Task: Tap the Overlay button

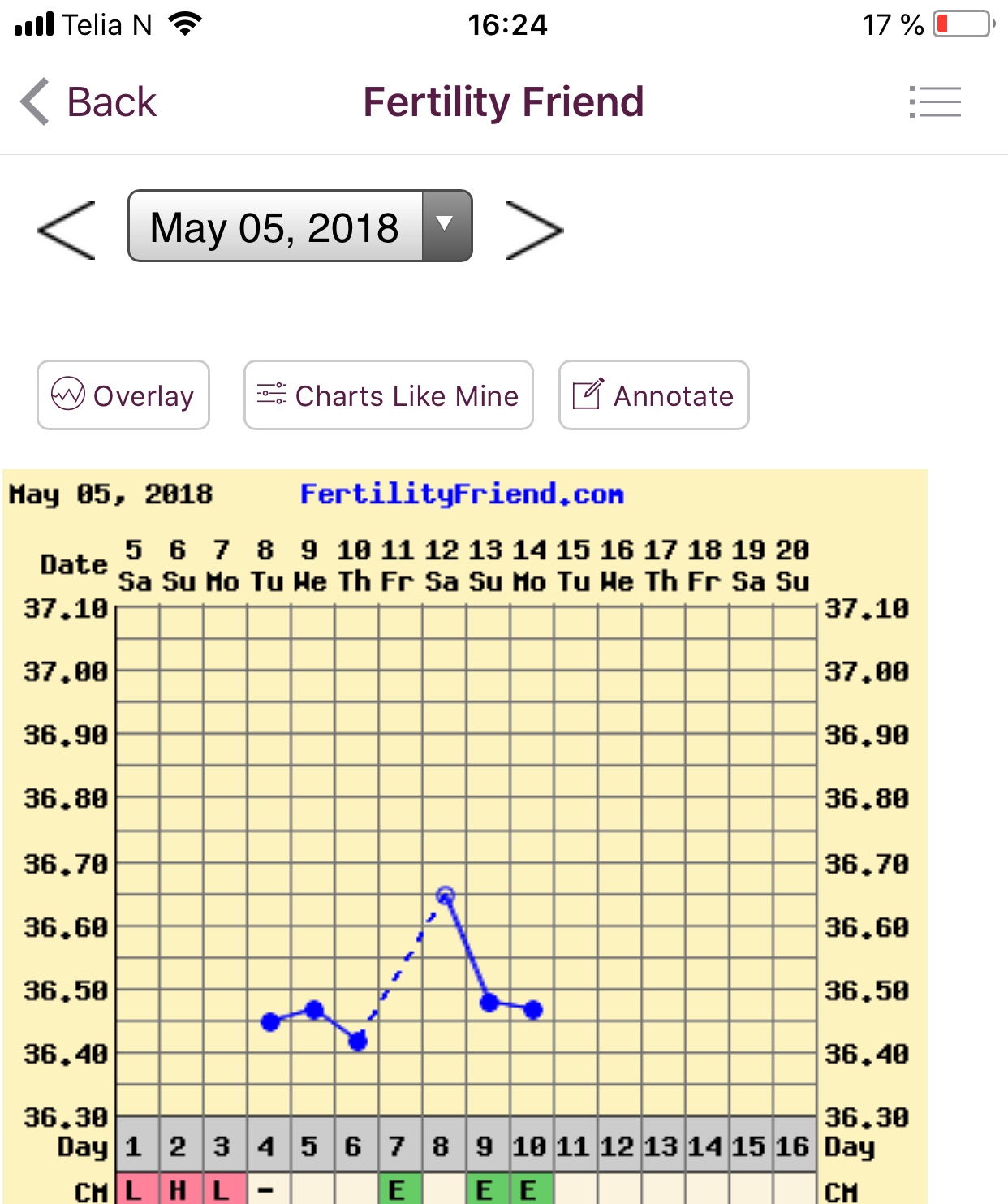Action: click(x=123, y=395)
